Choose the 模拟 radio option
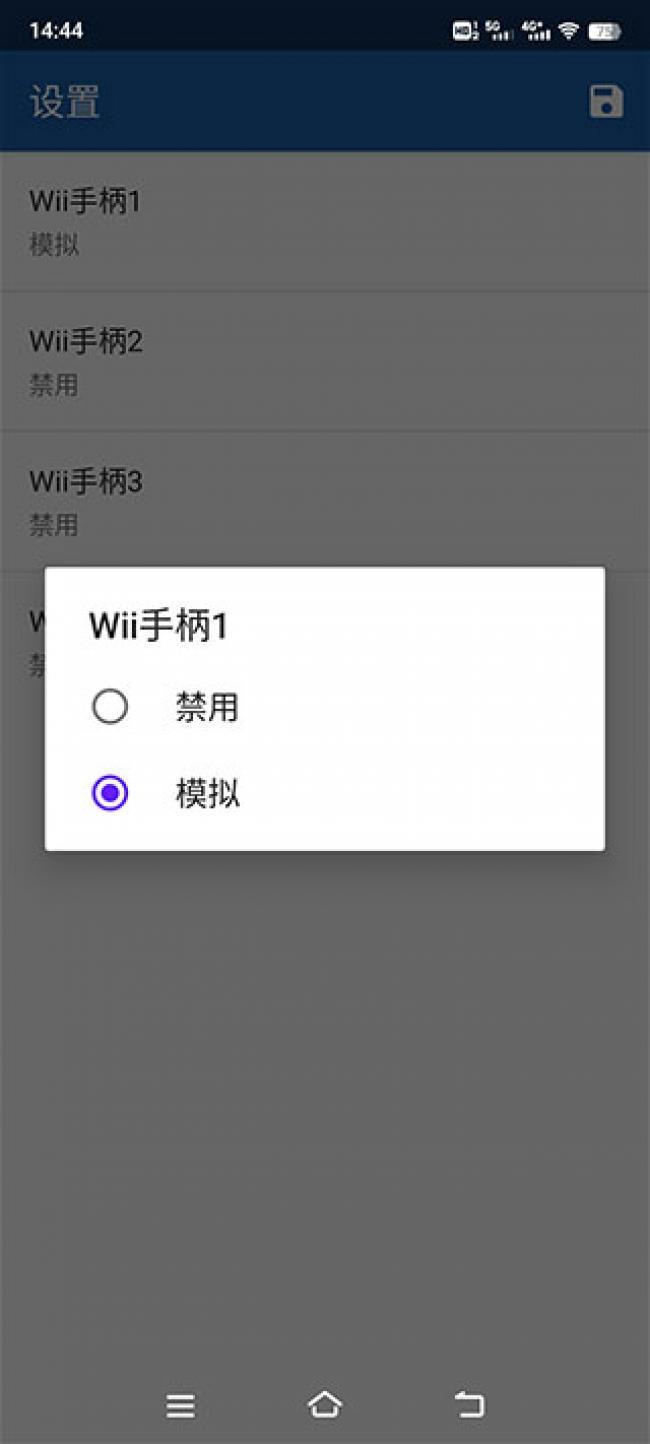The width and height of the screenshot is (650, 1444). tap(110, 794)
